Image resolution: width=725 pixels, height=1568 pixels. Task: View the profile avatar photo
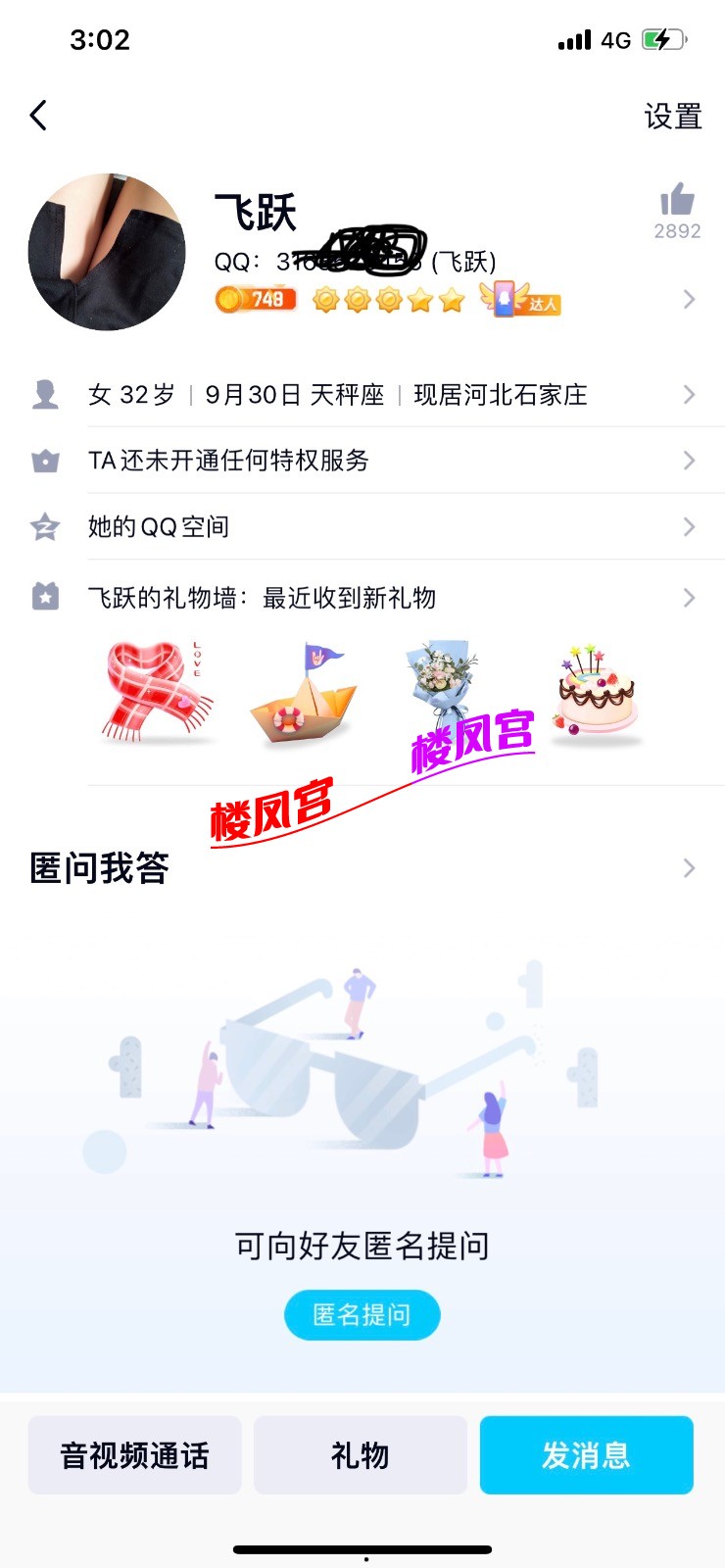[x=107, y=252]
